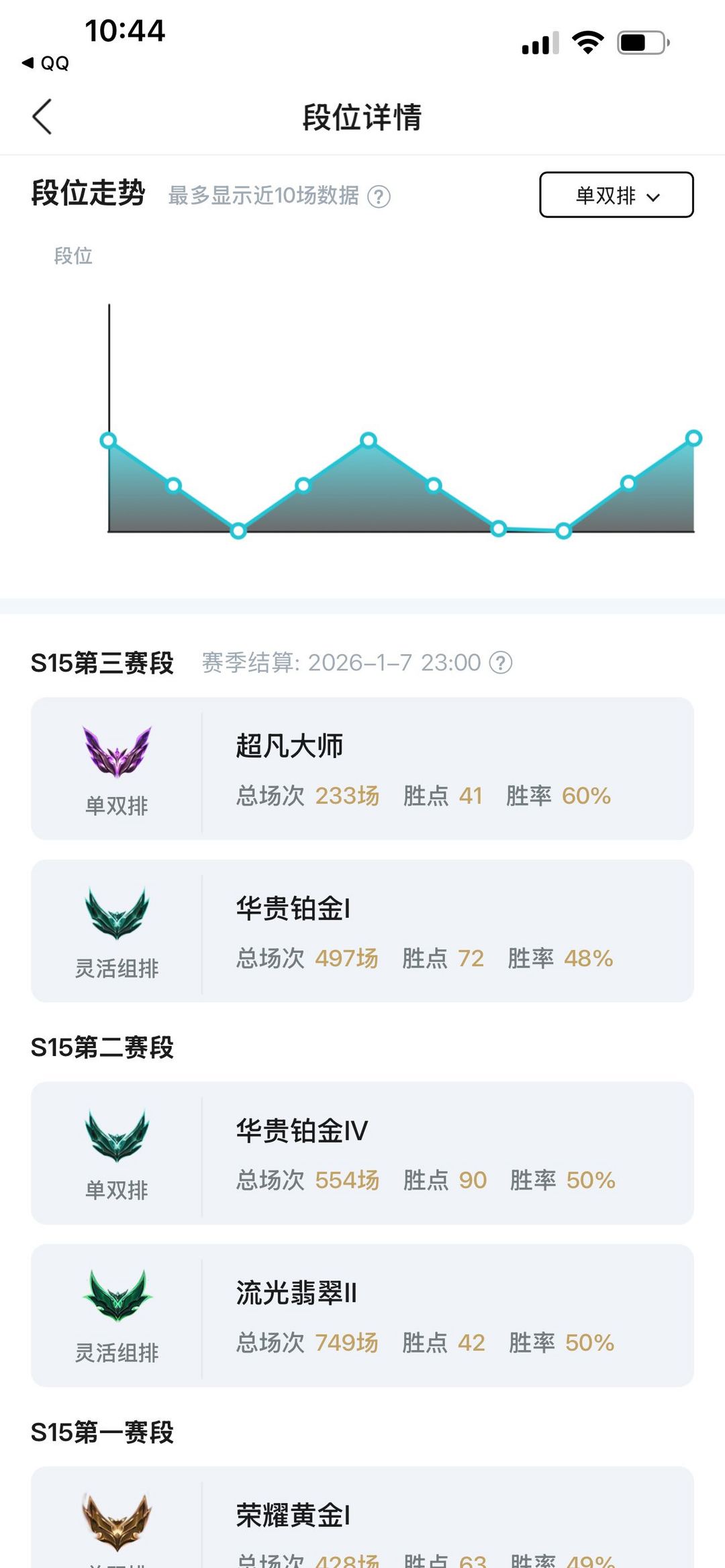Screen dimensions: 725x1568
Task: Return to QQ via status bar link
Action: pyautogui.click(x=46, y=63)
